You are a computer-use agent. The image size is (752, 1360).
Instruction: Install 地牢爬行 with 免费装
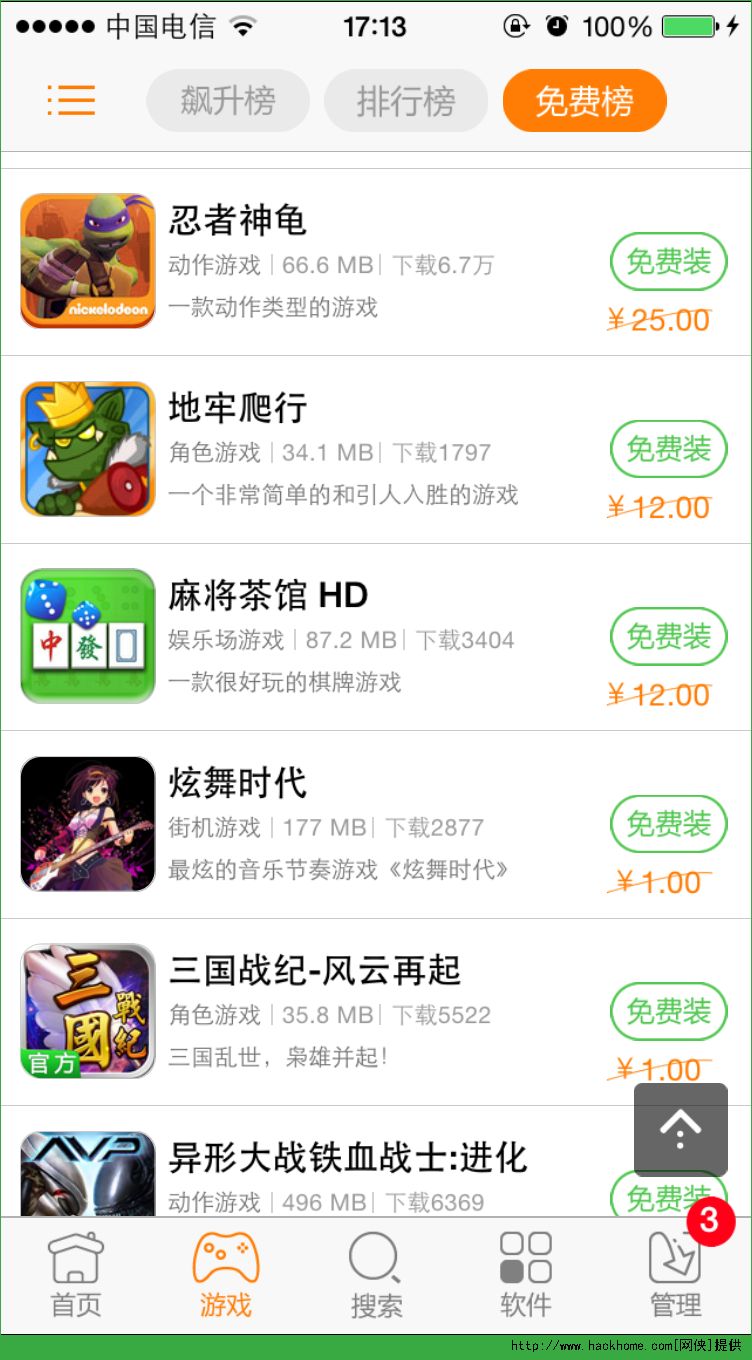tap(668, 449)
